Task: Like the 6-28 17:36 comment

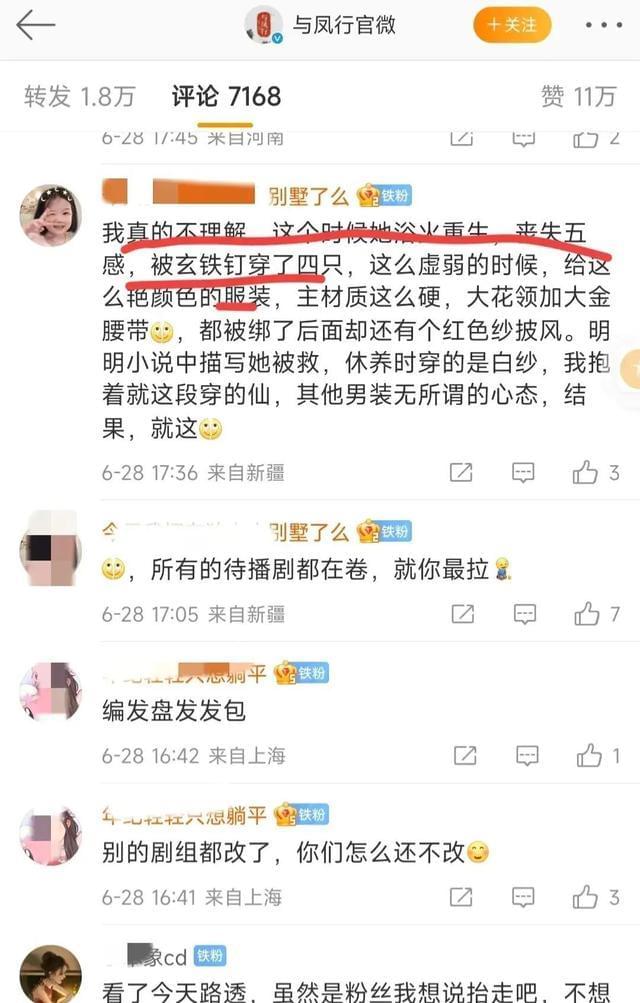Action: (586, 472)
